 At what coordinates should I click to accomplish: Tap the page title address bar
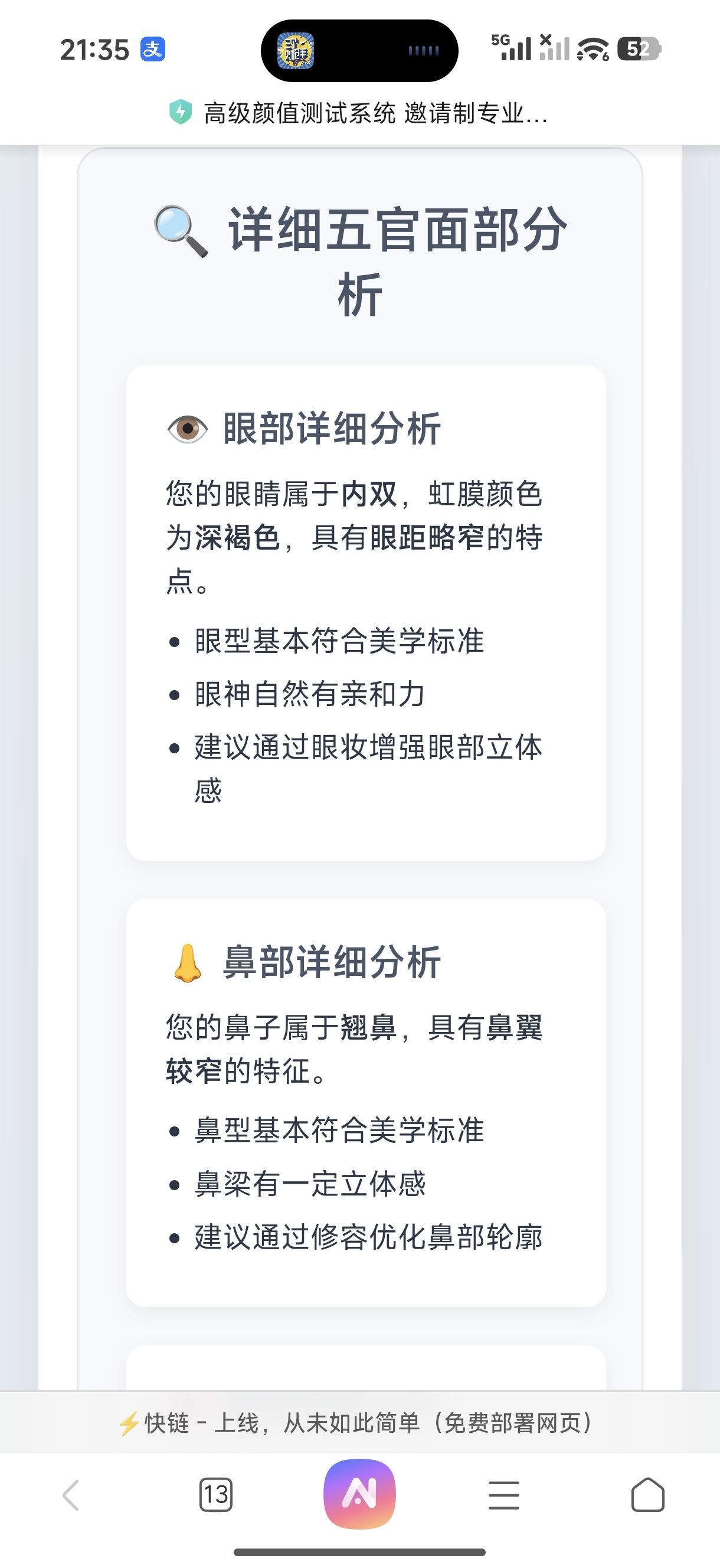click(x=375, y=113)
